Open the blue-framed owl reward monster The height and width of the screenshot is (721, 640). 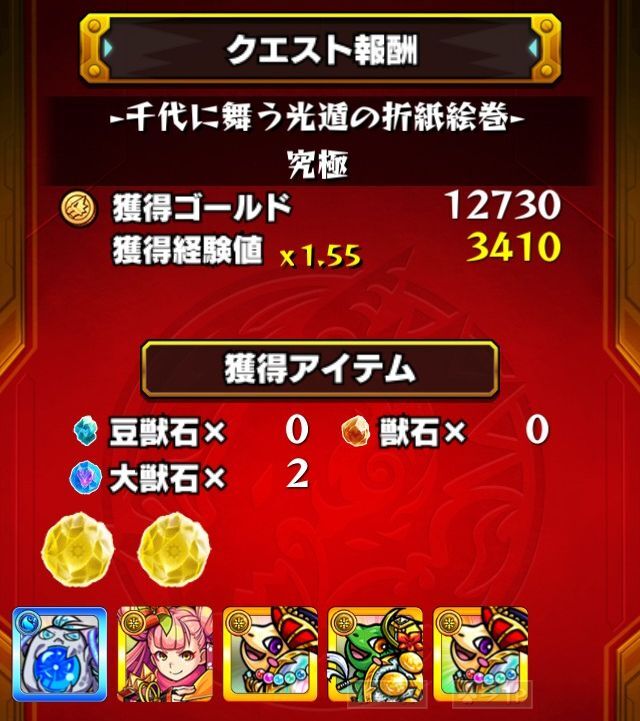point(59,655)
